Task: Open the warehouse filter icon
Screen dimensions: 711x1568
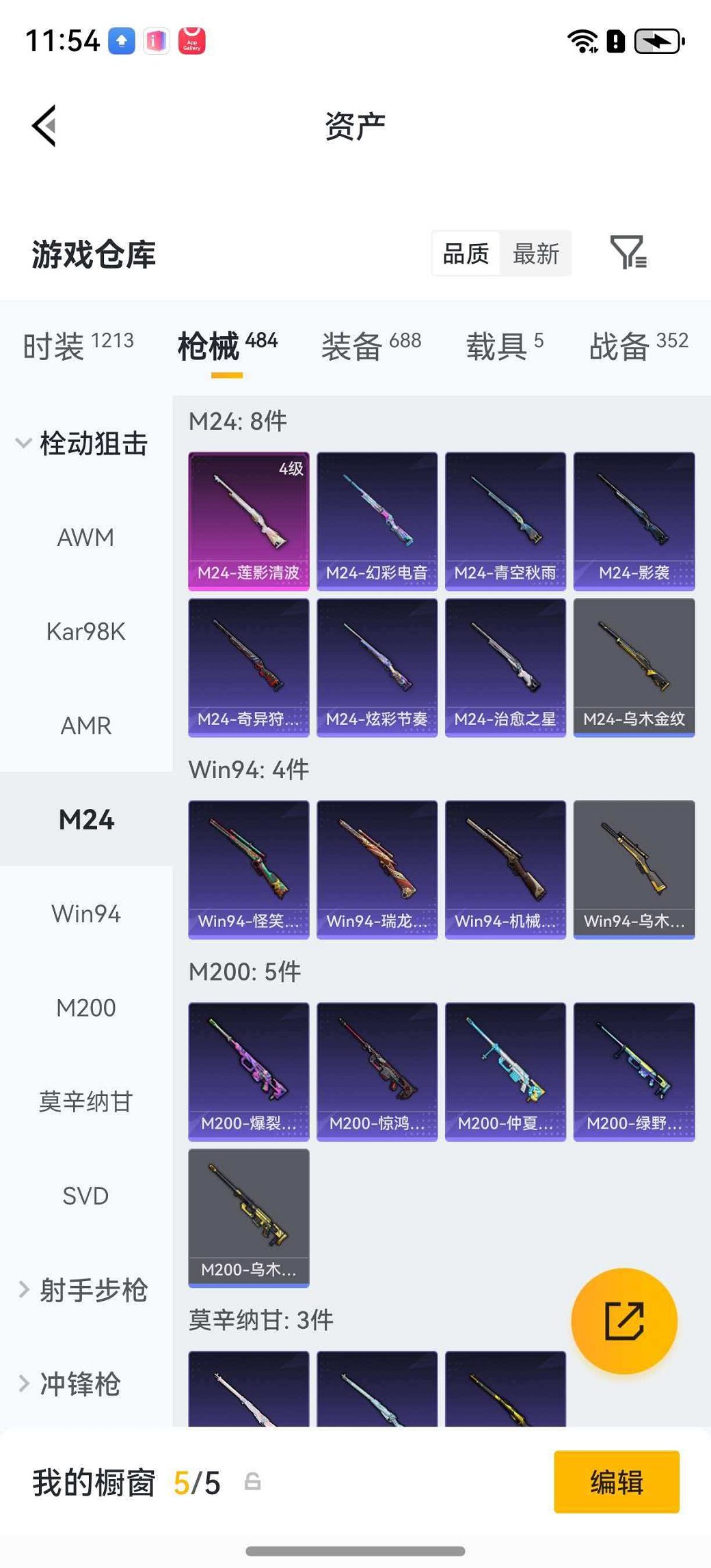Action: (628, 253)
